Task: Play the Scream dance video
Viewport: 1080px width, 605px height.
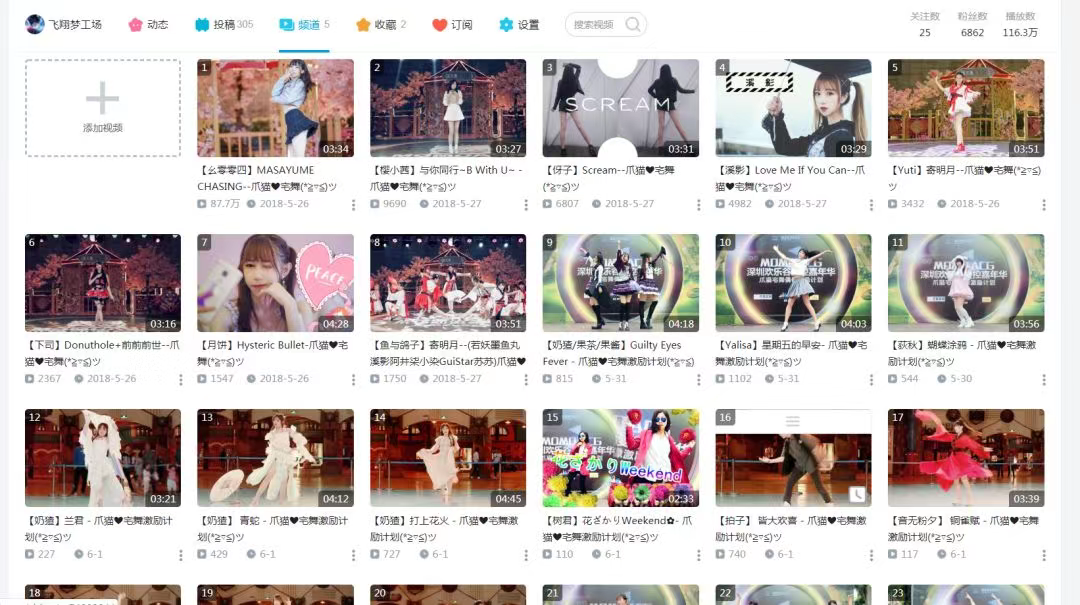Action: (x=620, y=108)
